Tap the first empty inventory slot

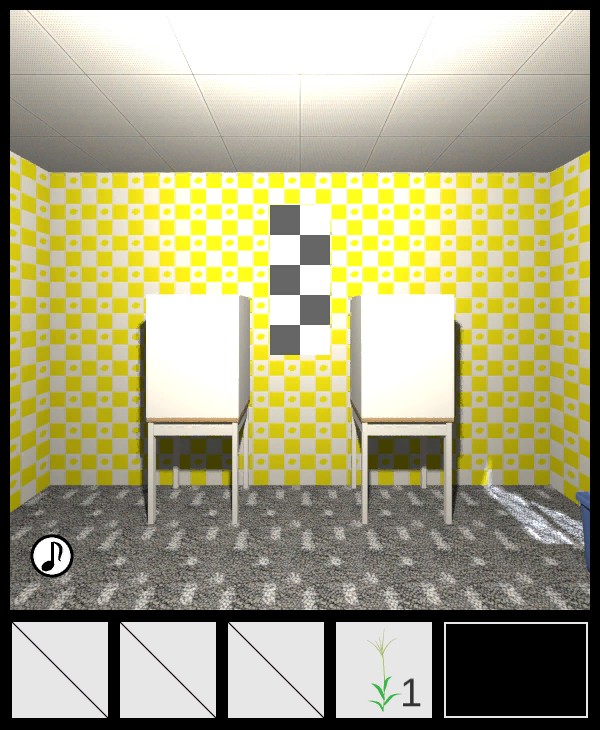tap(60, 670)
